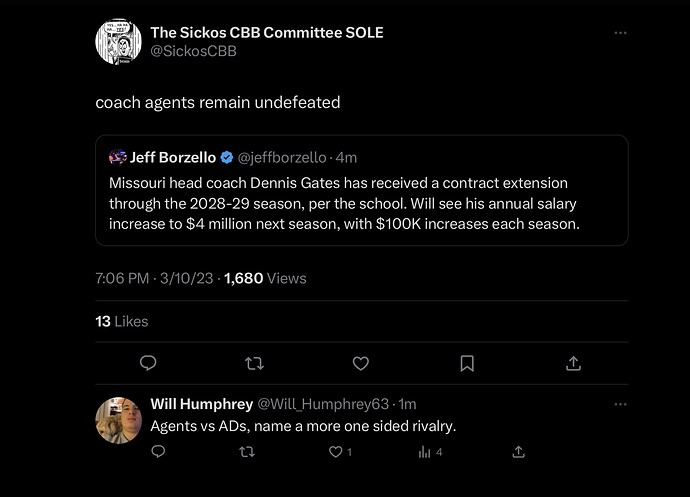Share Will Humphrey's reply

click(x=518, y=452)
